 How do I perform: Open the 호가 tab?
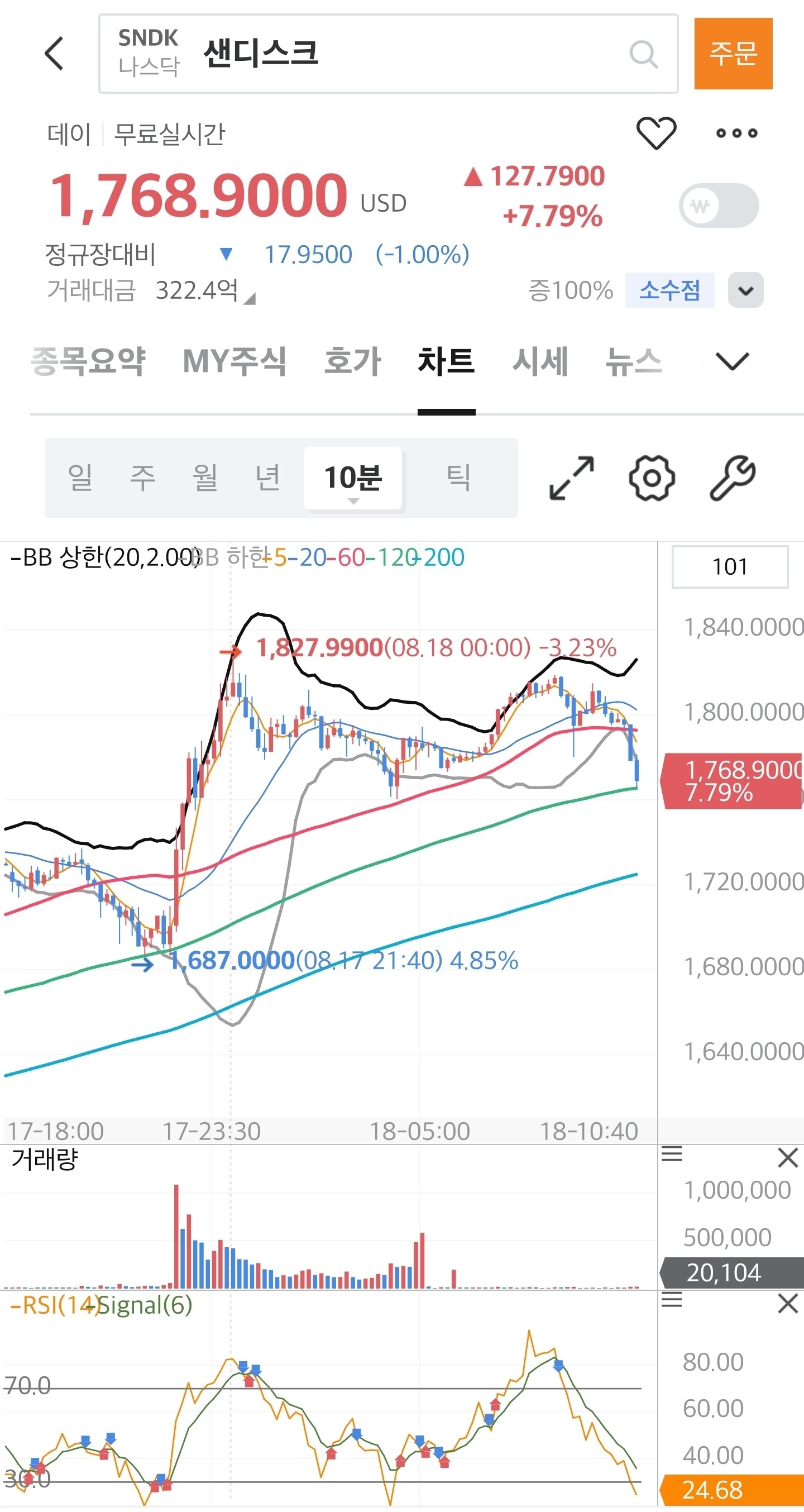coord(352,360)
